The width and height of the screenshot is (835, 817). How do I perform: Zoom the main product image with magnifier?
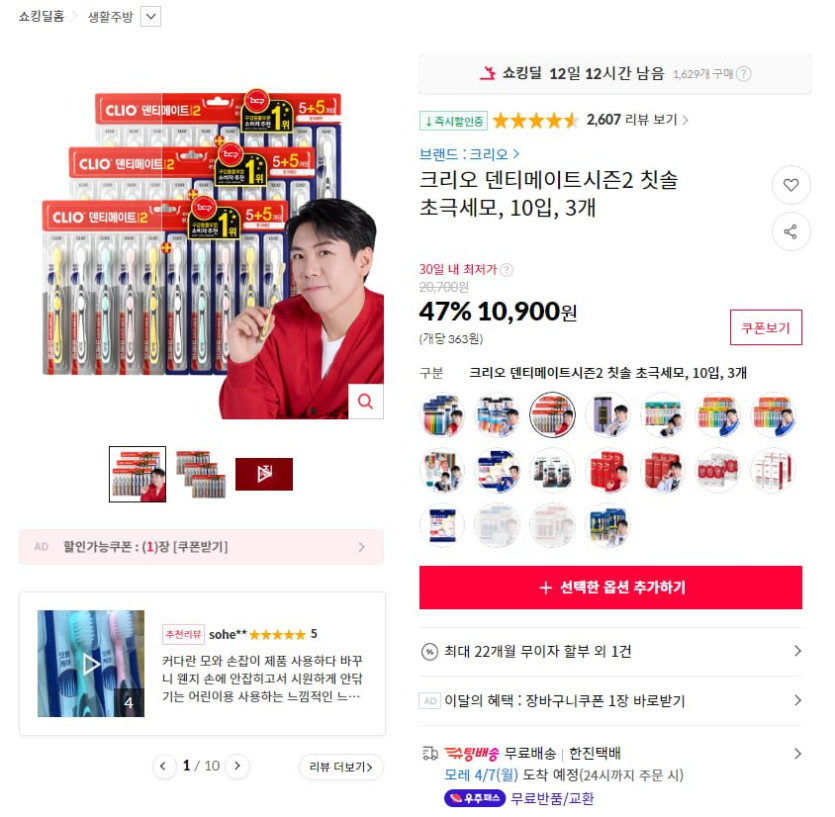point(365,401)
